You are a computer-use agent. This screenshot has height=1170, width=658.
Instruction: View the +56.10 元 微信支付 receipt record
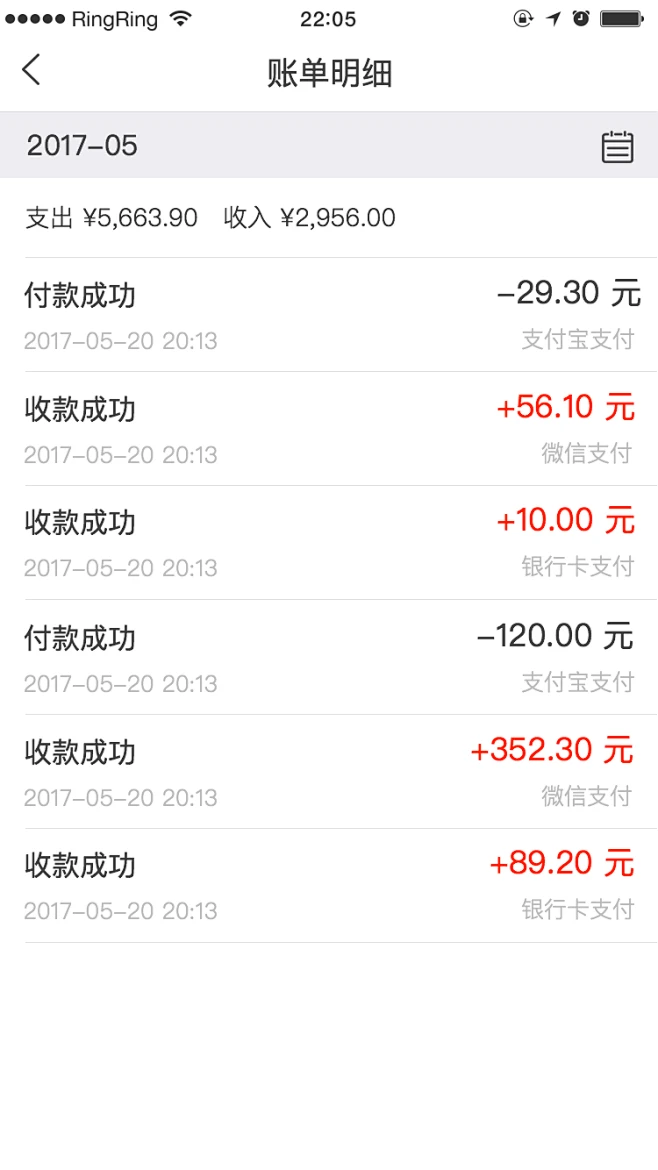click(329, 429)
